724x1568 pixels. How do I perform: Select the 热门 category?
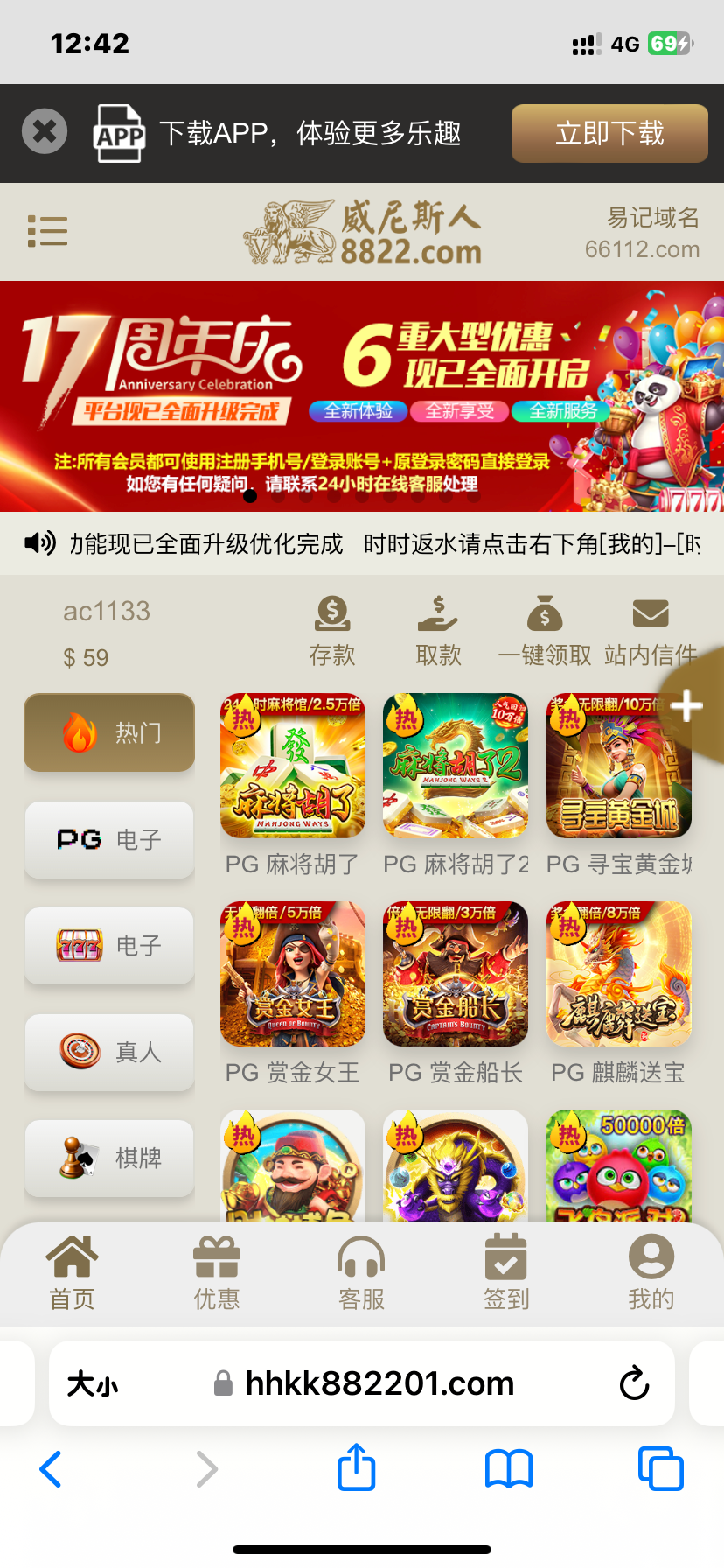tap(109, 732)
